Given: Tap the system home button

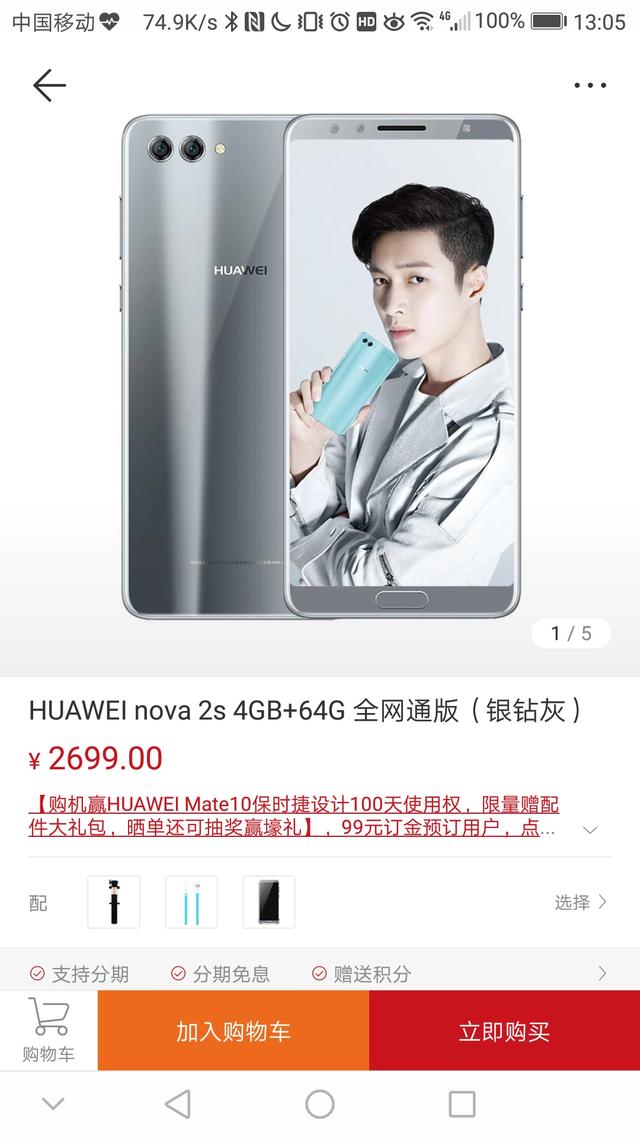Looking at the screenshot, I should pos(320,1104).
